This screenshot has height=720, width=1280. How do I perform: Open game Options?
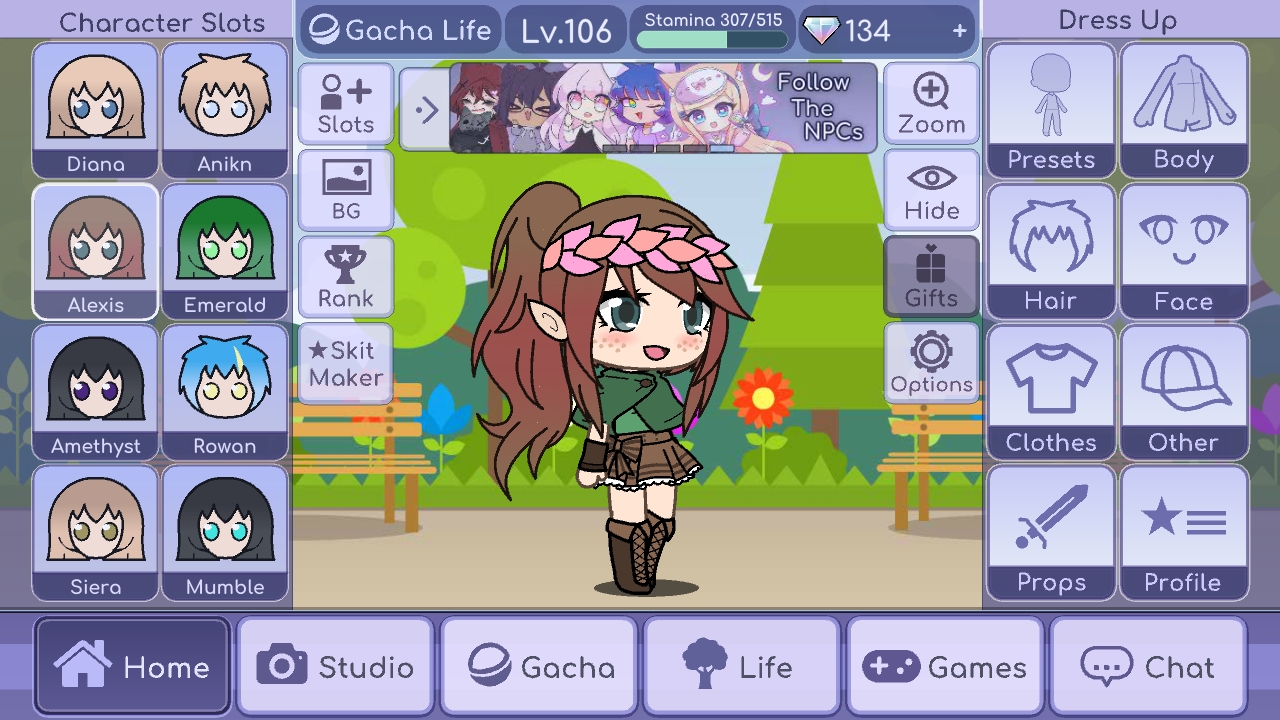[931, 363]
